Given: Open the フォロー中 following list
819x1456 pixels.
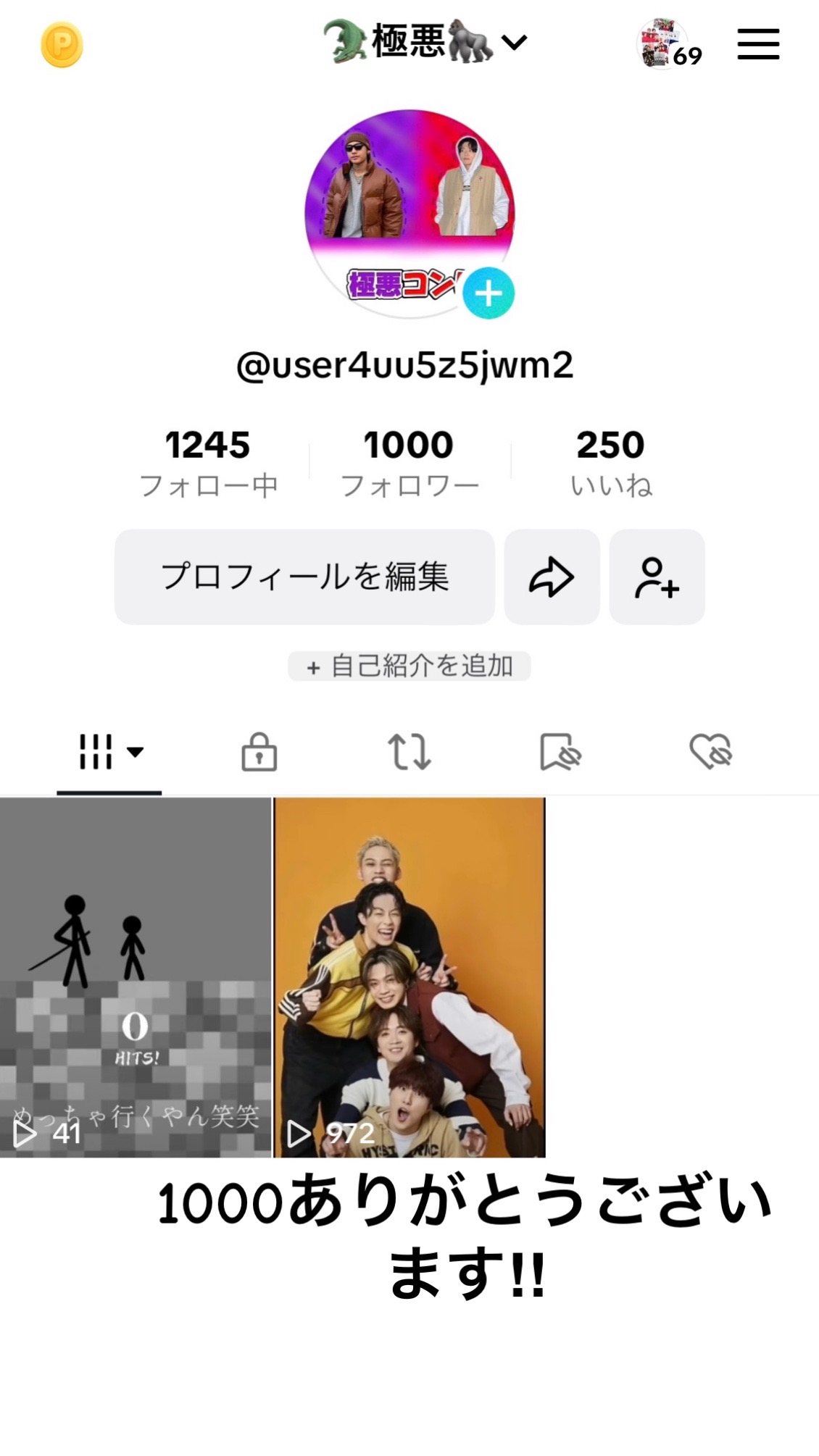Looking at the screenshot, I should click(208, 463).
